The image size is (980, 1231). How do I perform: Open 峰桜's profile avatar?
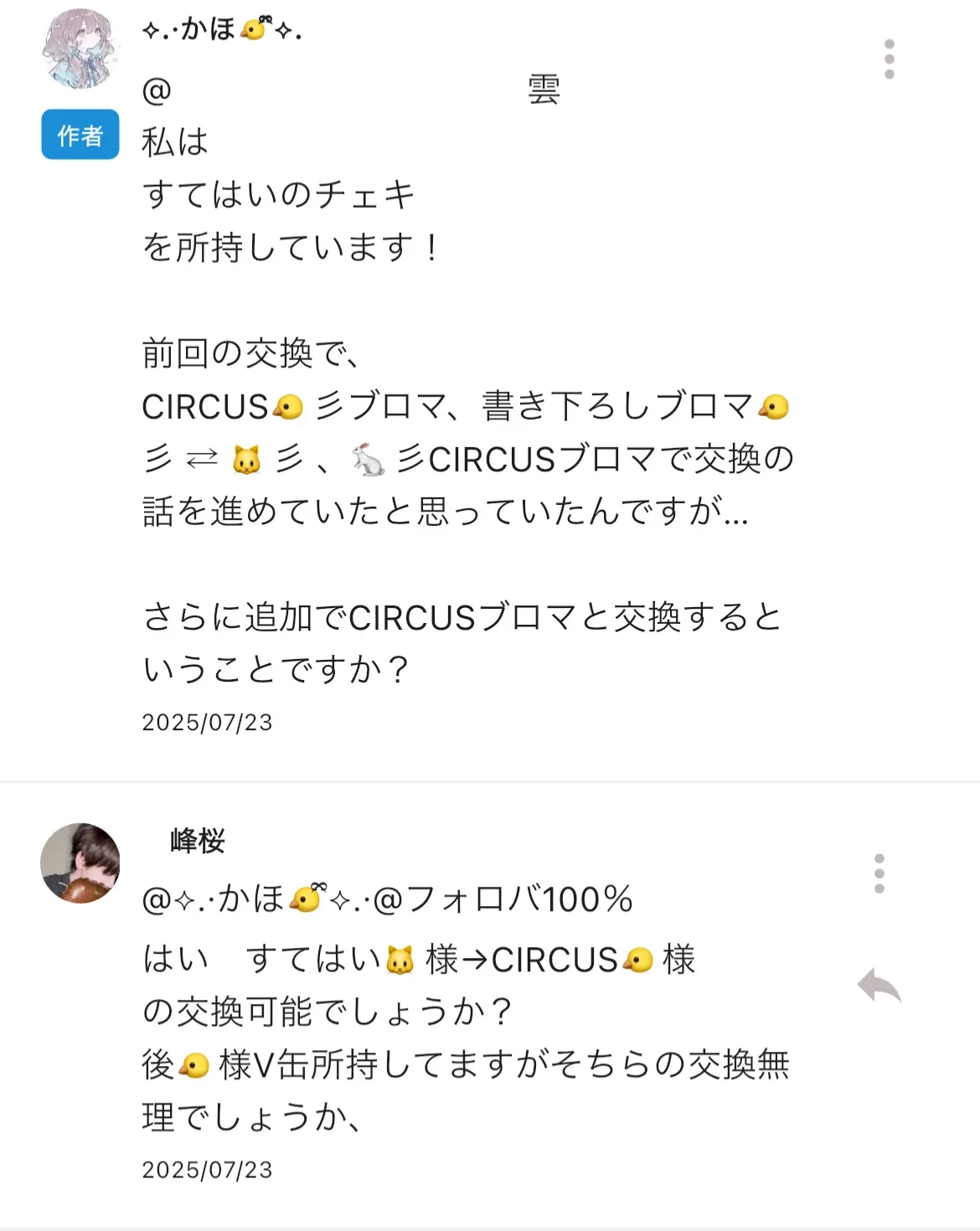pyautogui.click(x=80, y=863)
